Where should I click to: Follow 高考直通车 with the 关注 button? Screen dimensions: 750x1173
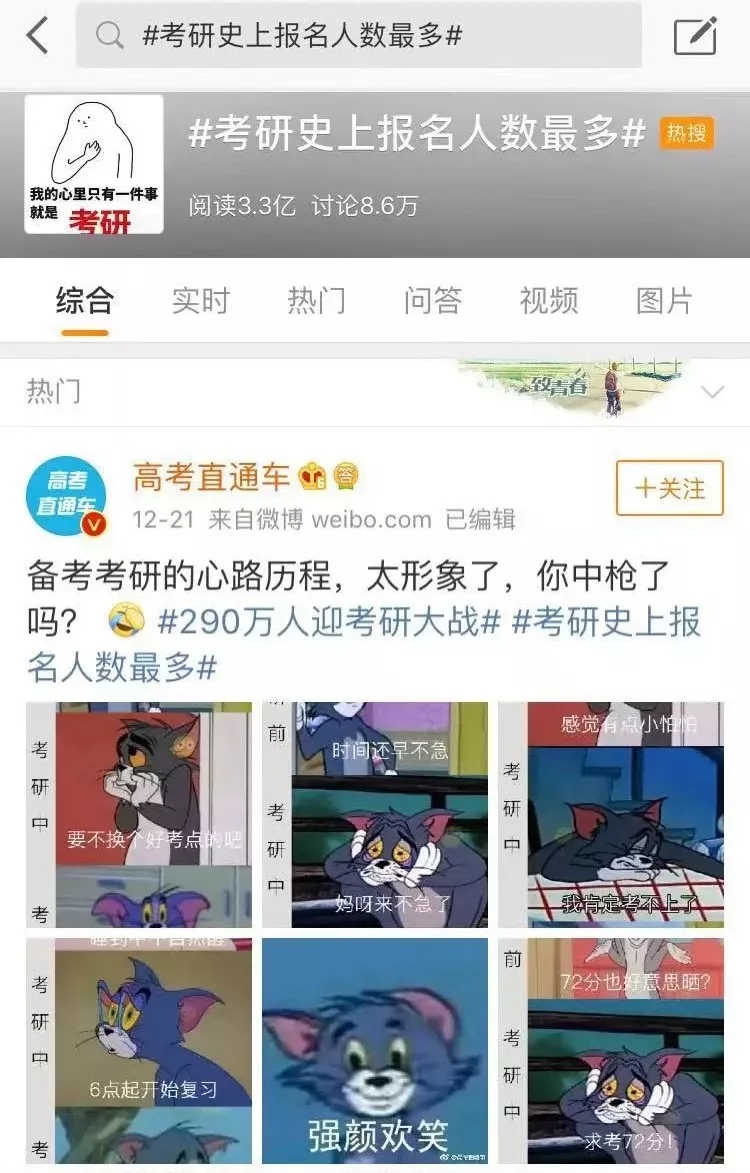click(x=669, y=488)
